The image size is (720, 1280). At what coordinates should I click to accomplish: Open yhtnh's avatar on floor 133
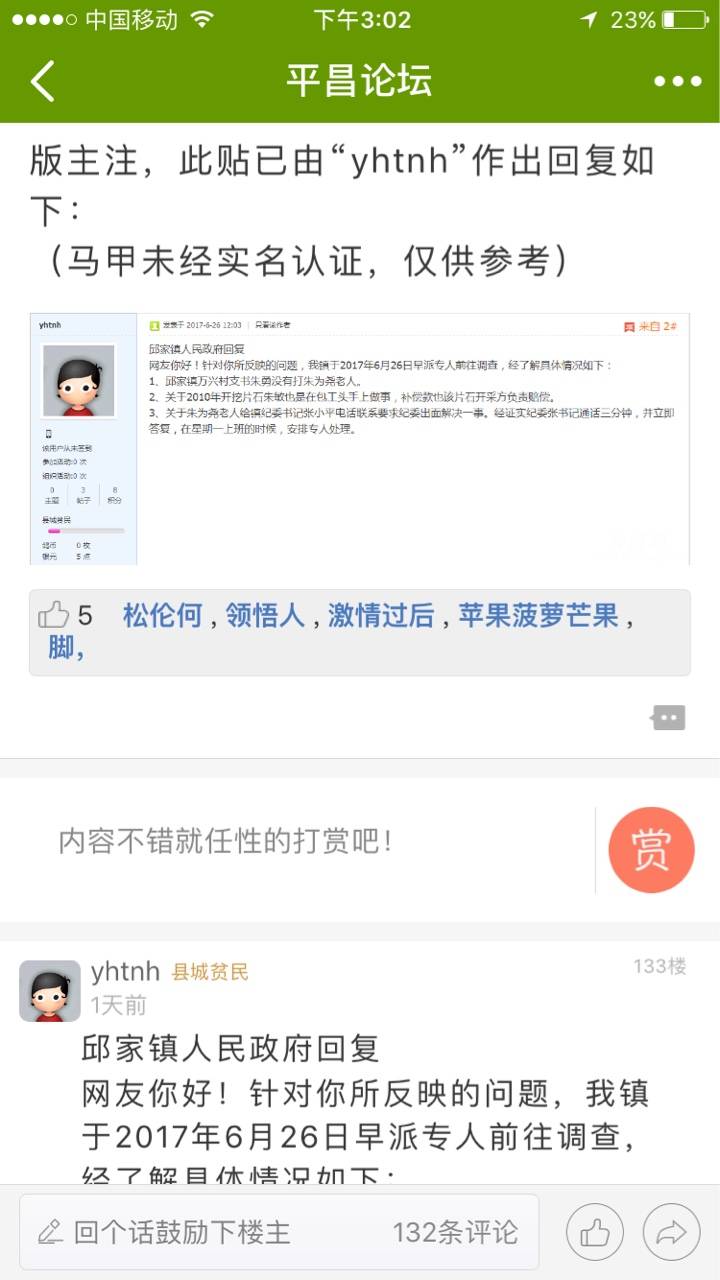[x=50, y=990]
